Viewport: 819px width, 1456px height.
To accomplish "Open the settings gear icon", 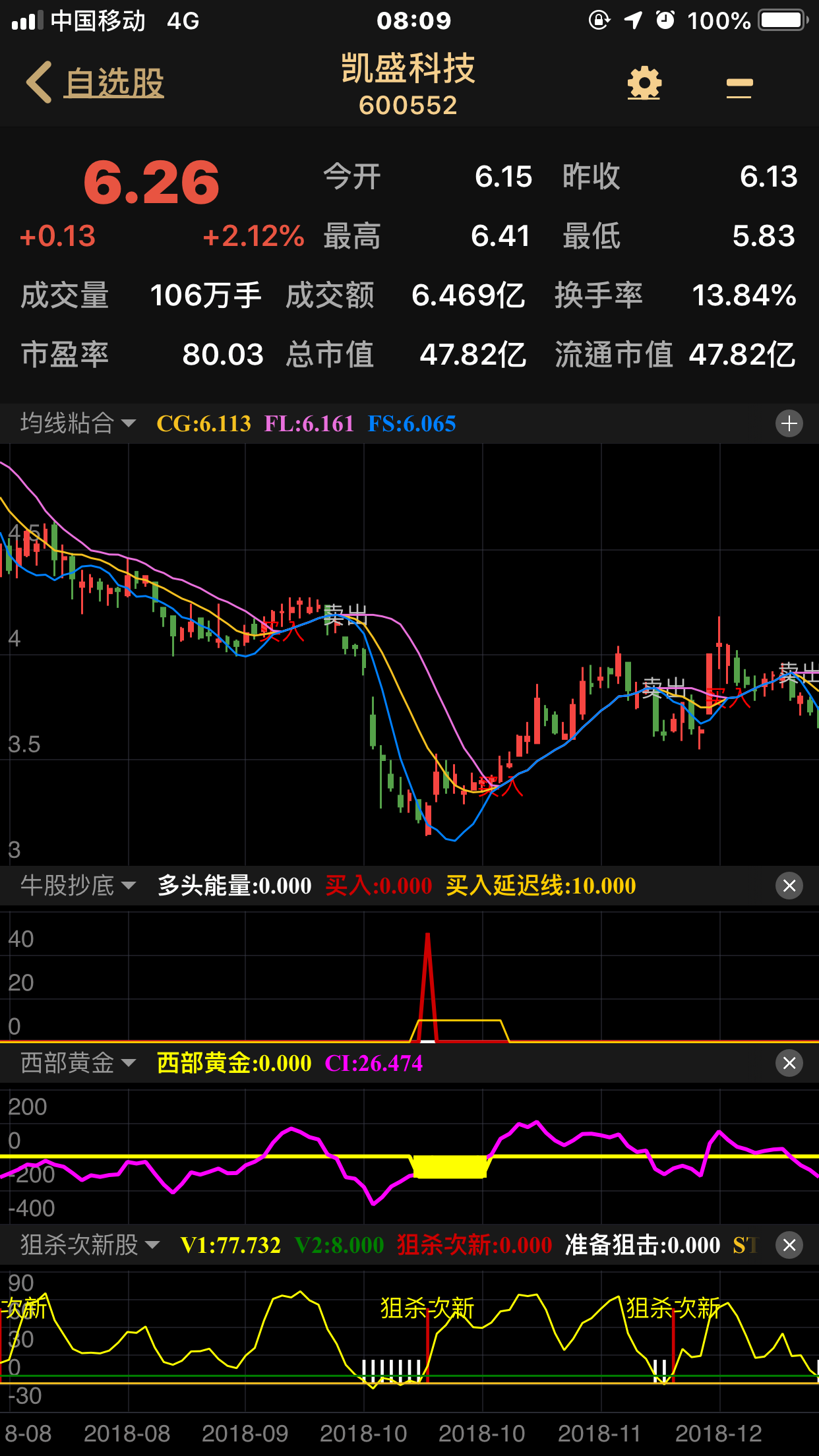I will click(644, 83).
